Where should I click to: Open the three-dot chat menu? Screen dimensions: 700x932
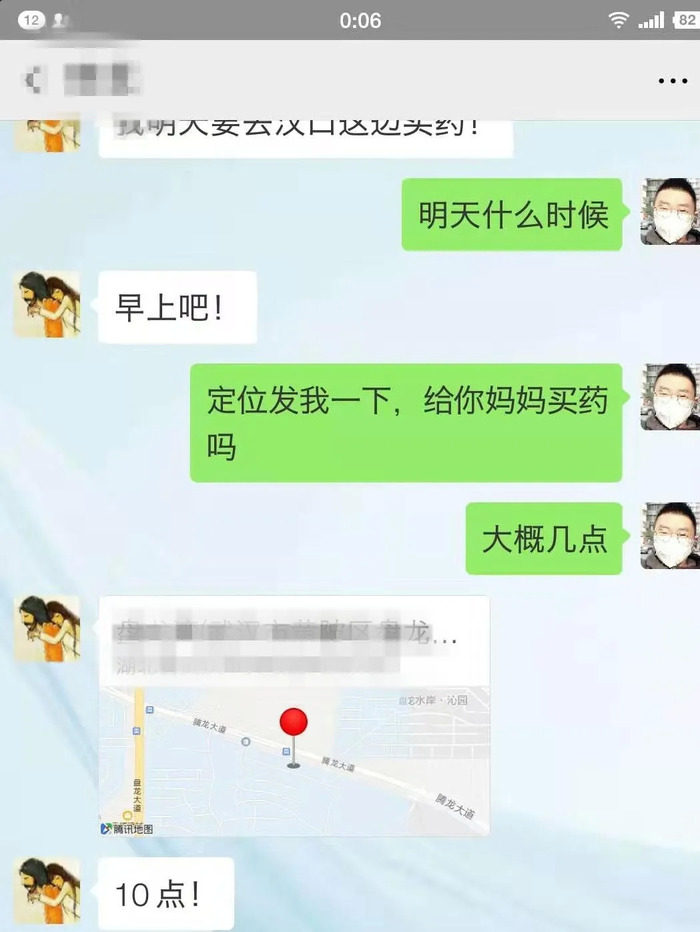(x=672, y=80)
